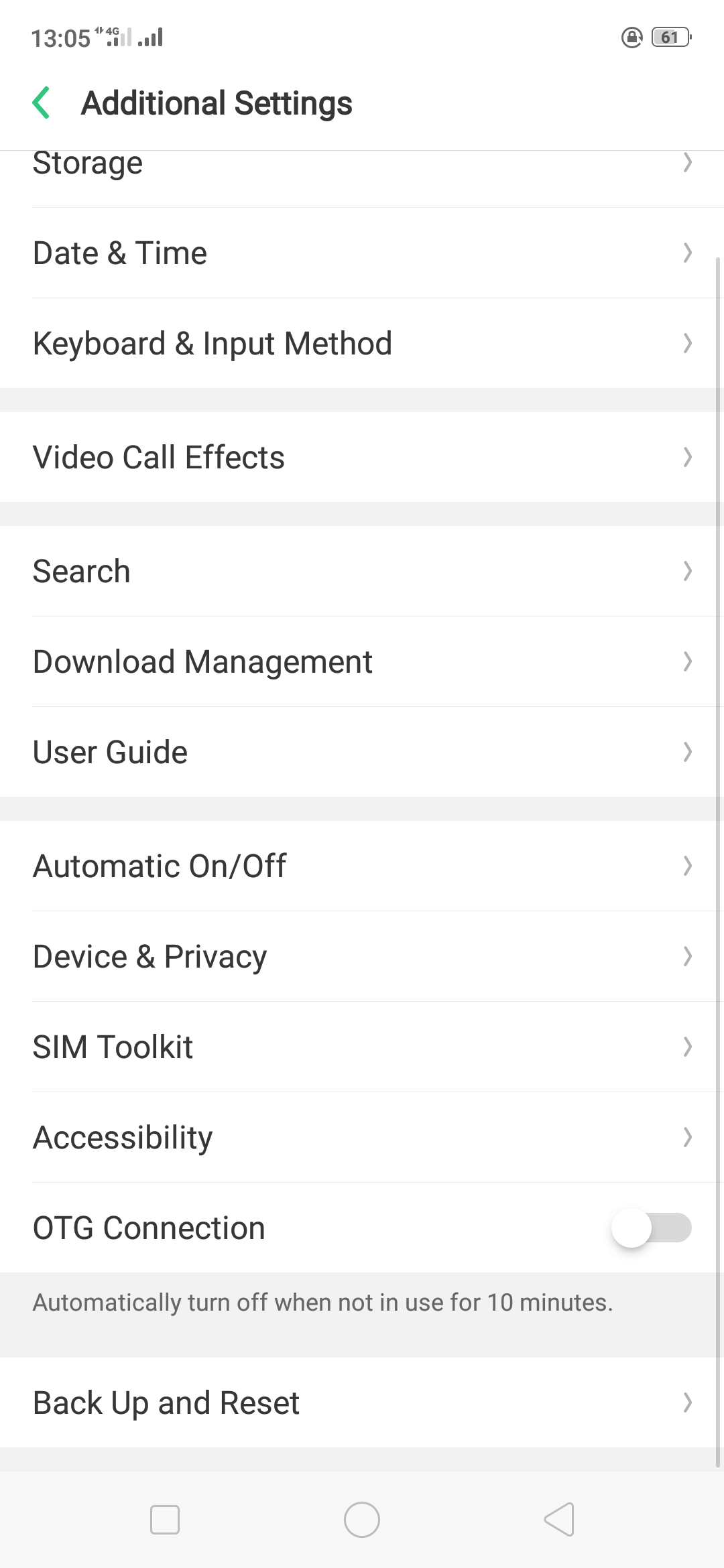Go back from Additional Settings
The height and width of the screenshot is (1568, 724).
tap(42, 103)
